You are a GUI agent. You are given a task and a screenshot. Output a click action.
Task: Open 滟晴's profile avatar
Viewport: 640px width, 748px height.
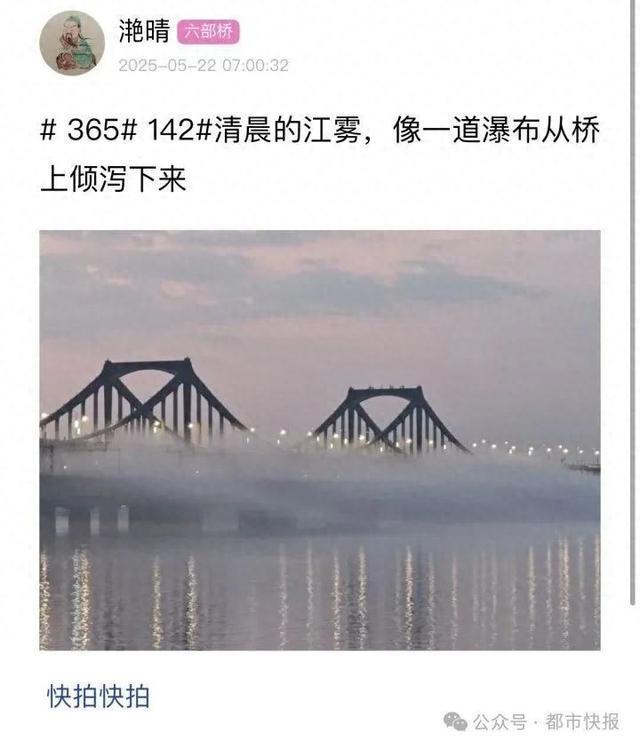click(72, 43)
